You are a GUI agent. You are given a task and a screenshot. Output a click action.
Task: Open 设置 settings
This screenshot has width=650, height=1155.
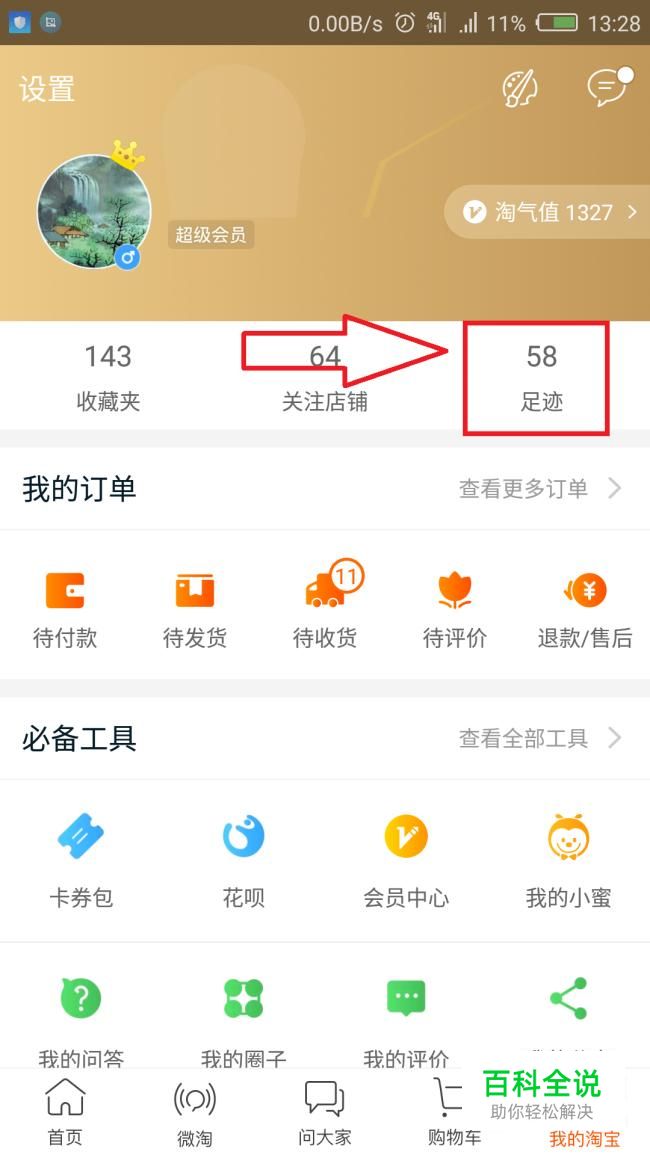pos(47,89)
